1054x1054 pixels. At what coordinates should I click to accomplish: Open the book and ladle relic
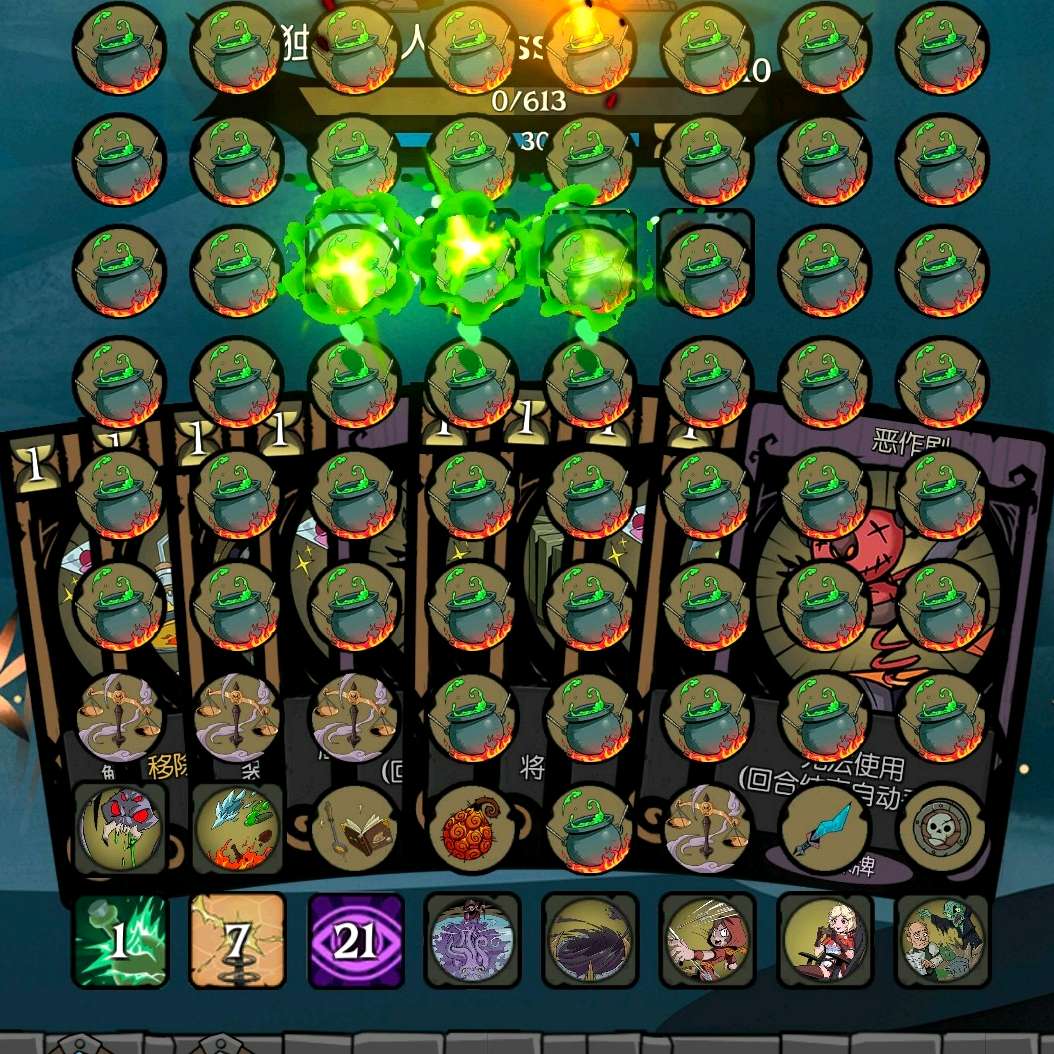coord(355,829)
